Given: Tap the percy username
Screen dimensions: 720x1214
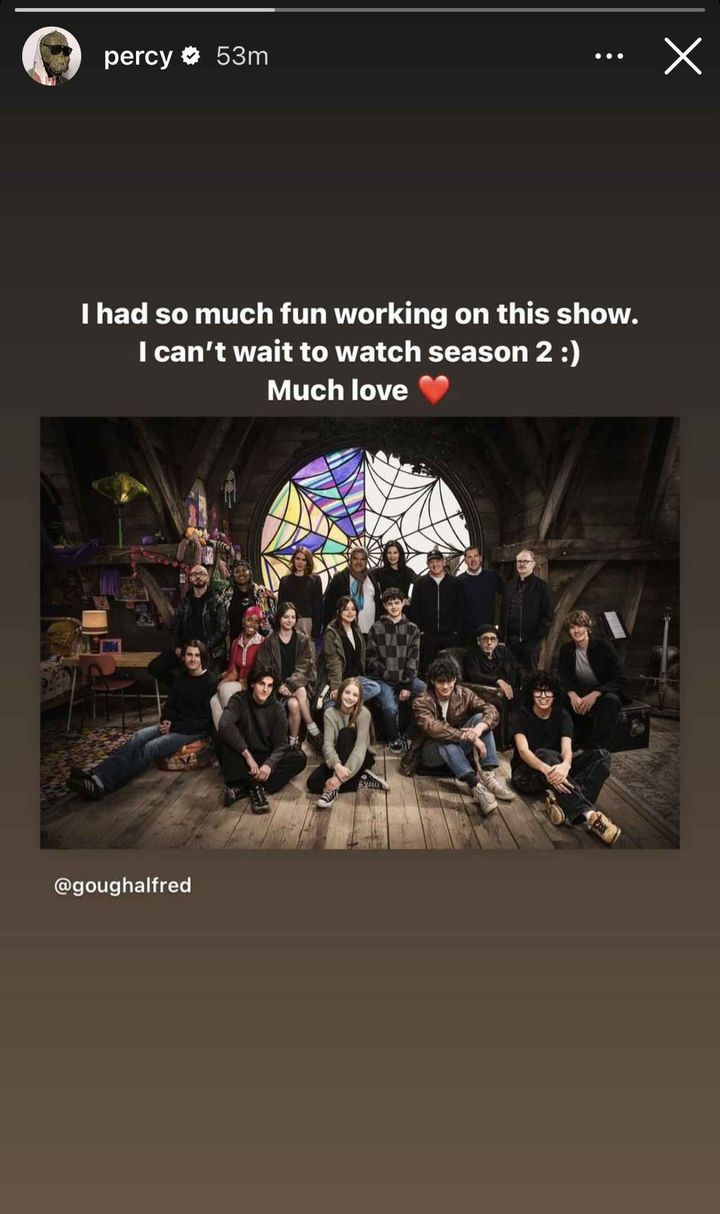Looking at the screenshot, I should [x=138, y=56].
